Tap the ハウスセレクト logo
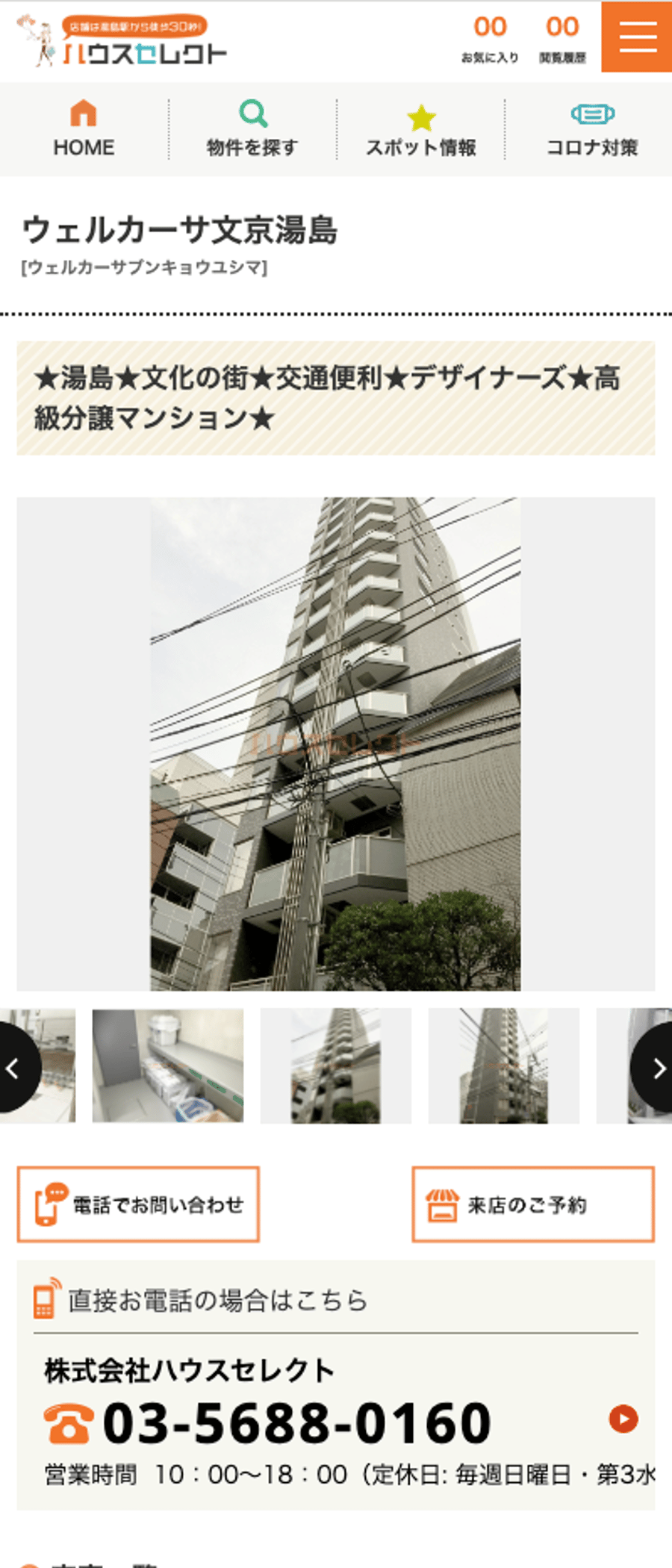The height and width of the screenshot is (1568, 672). (122, 41)
